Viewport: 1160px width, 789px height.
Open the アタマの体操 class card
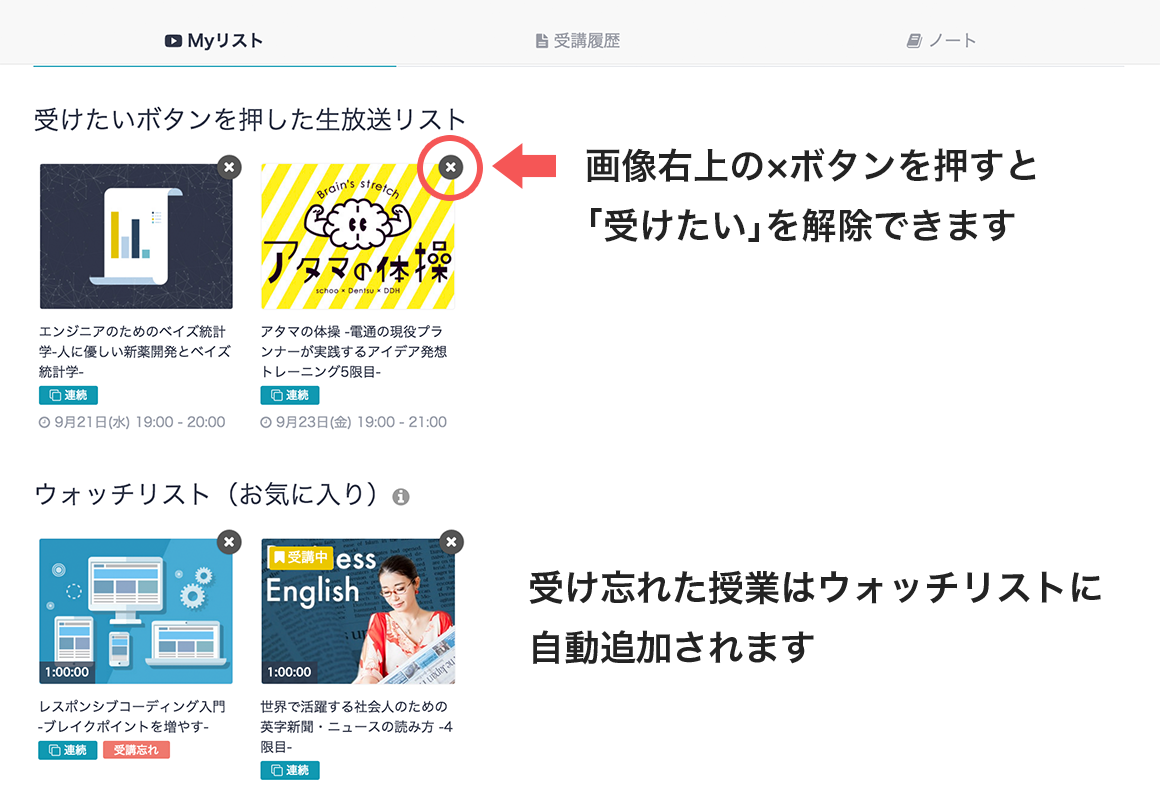pyautogui.click(x=357, y=237)
